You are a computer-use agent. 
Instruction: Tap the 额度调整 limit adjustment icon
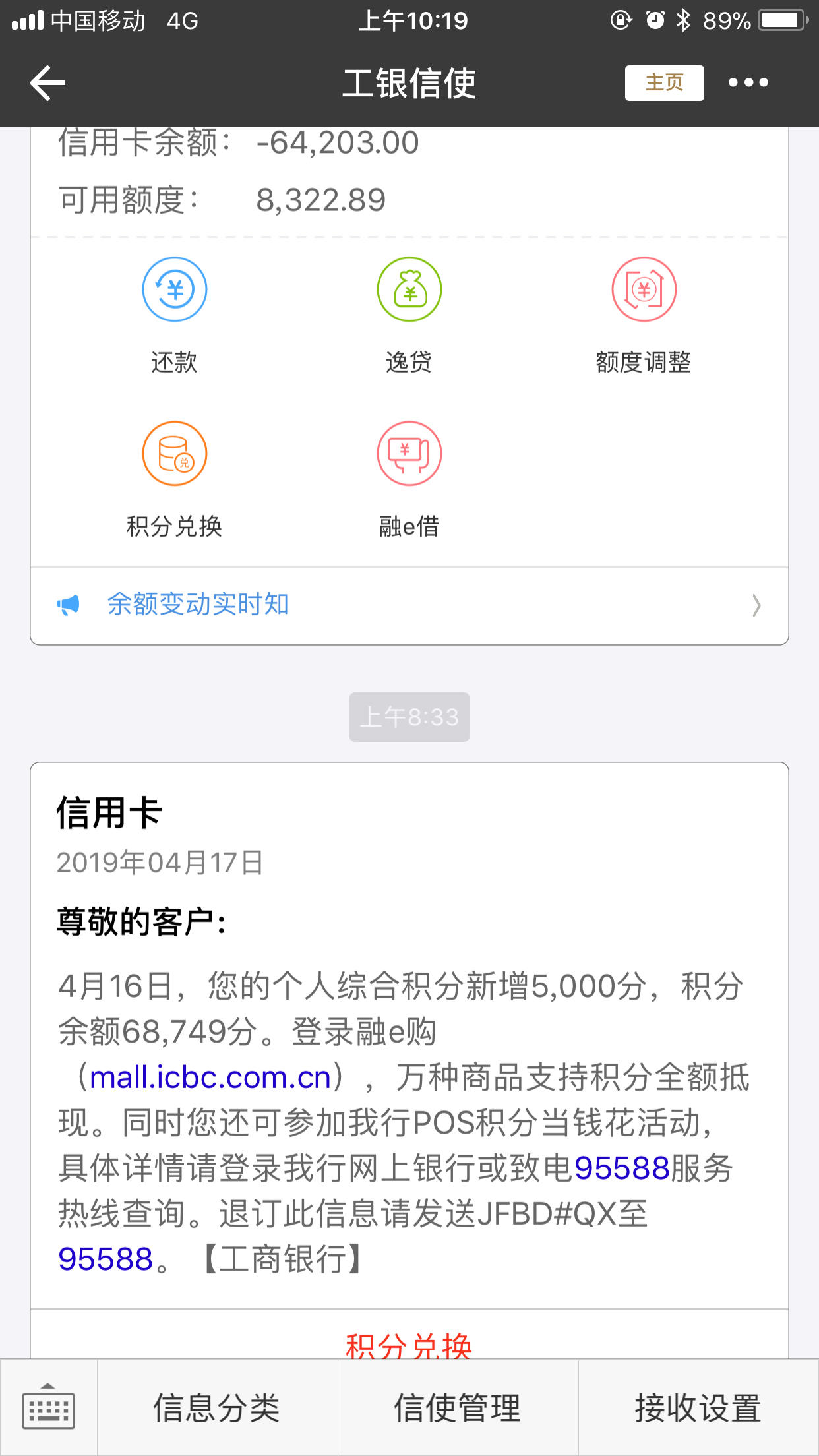(x=644, y=289)
